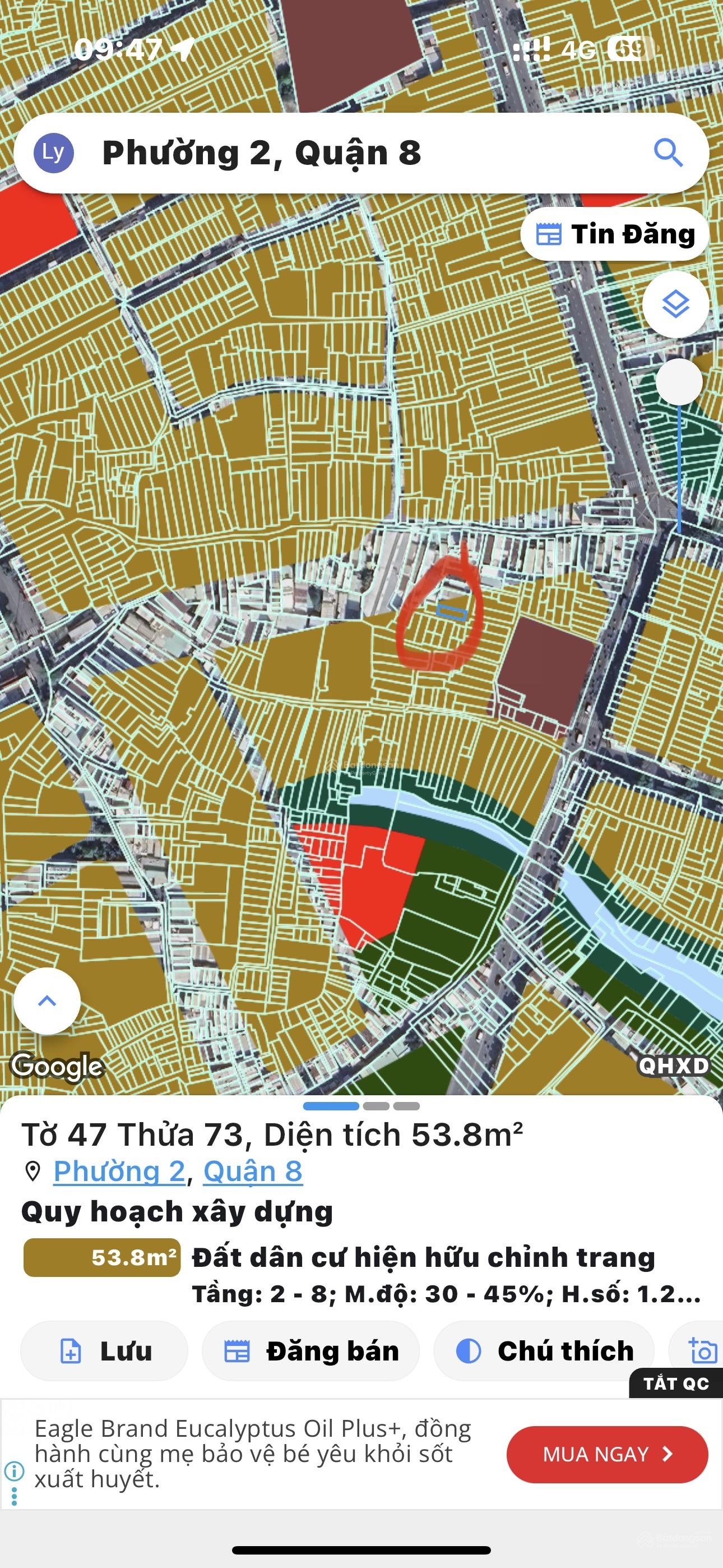The width and height of the screenshot is (723, 1568).
Task: Open the Ly profile avatar
Action: [54, 153]
